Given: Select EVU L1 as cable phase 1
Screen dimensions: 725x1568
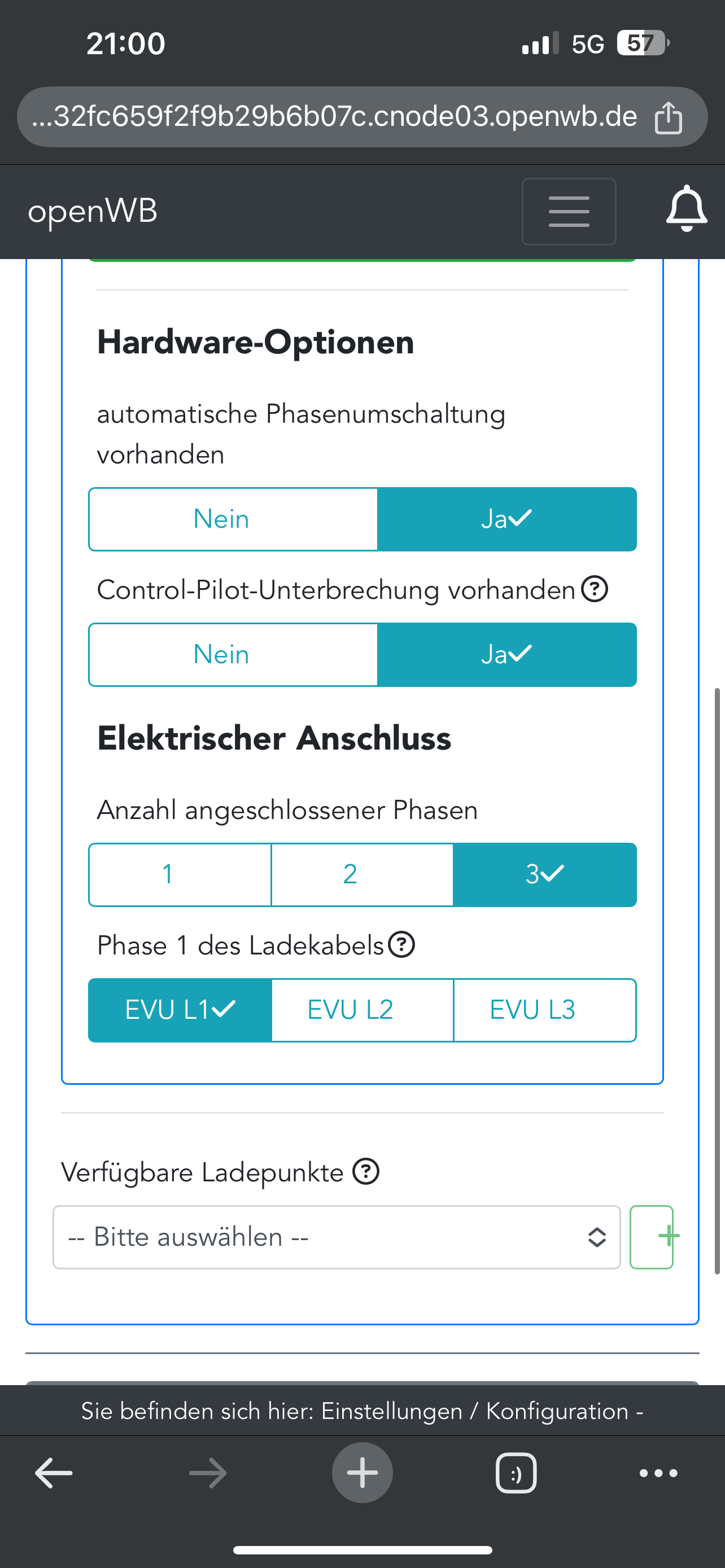Looking at the screenshot, I should pos(180,1010).
